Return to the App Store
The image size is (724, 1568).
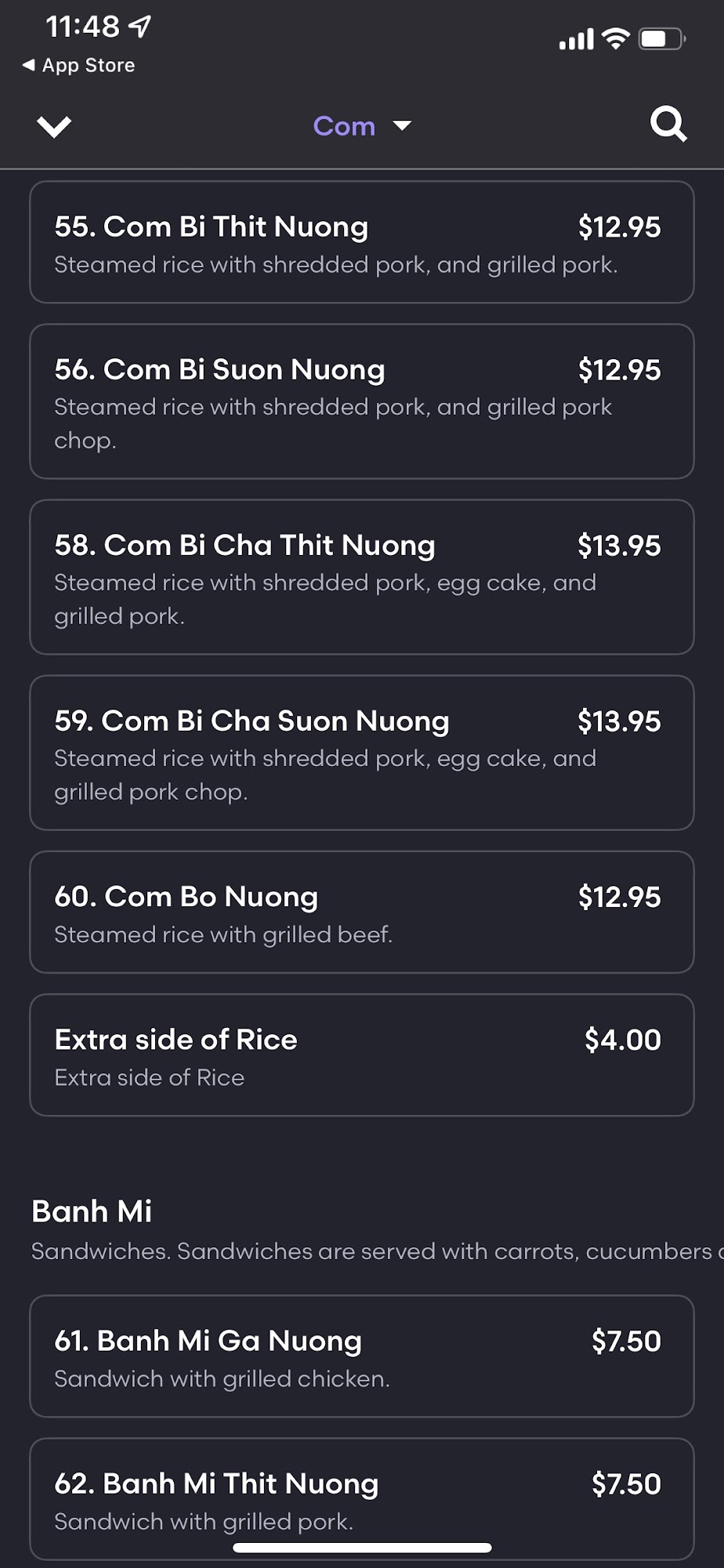click(78, 66)
